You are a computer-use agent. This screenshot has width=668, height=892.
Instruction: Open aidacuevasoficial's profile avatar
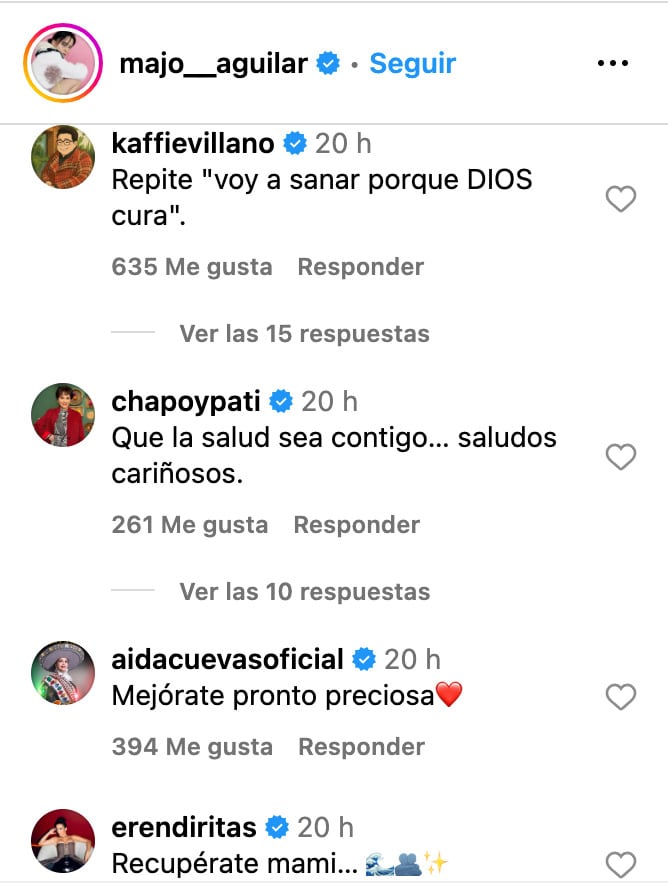(x=62, y=673)
